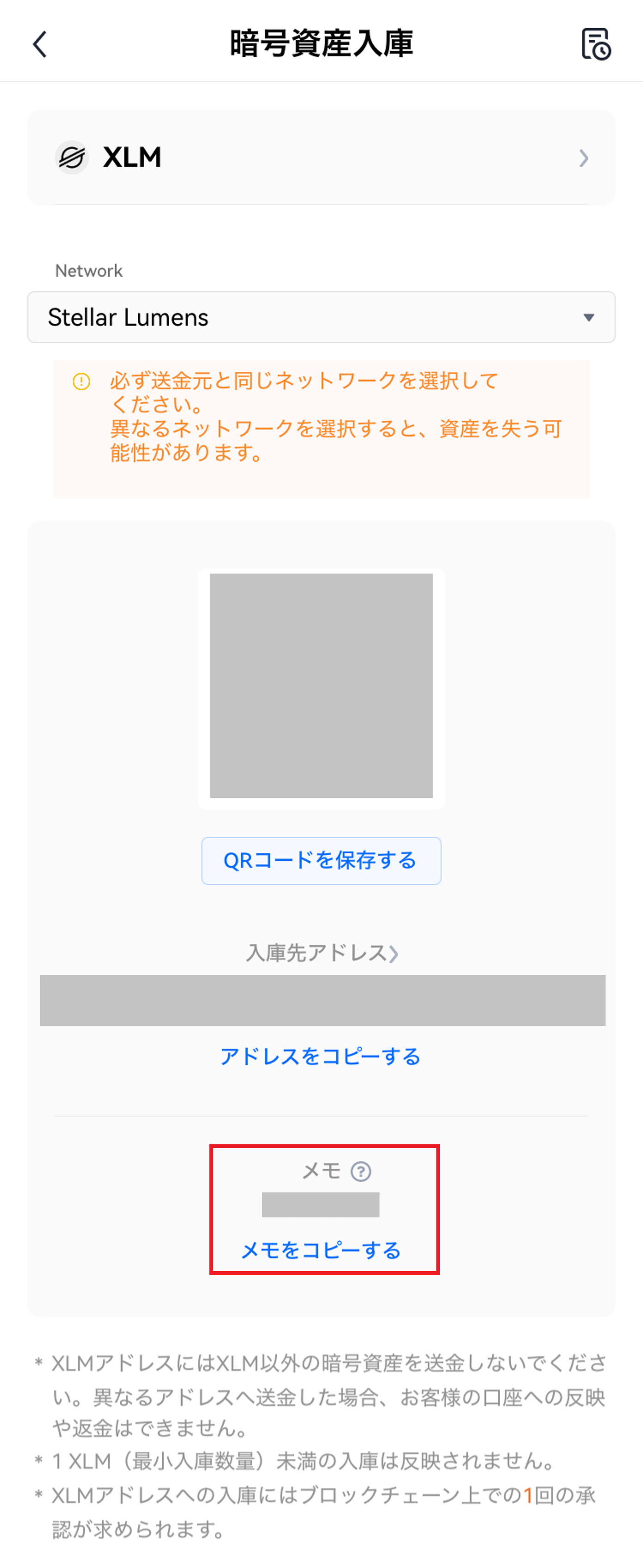Image resolution: width=643 pixels, height=1568 pixels.
Task: Open the Network dropdown showing Stellar Lumens
Action: click(x=321, y=317)
